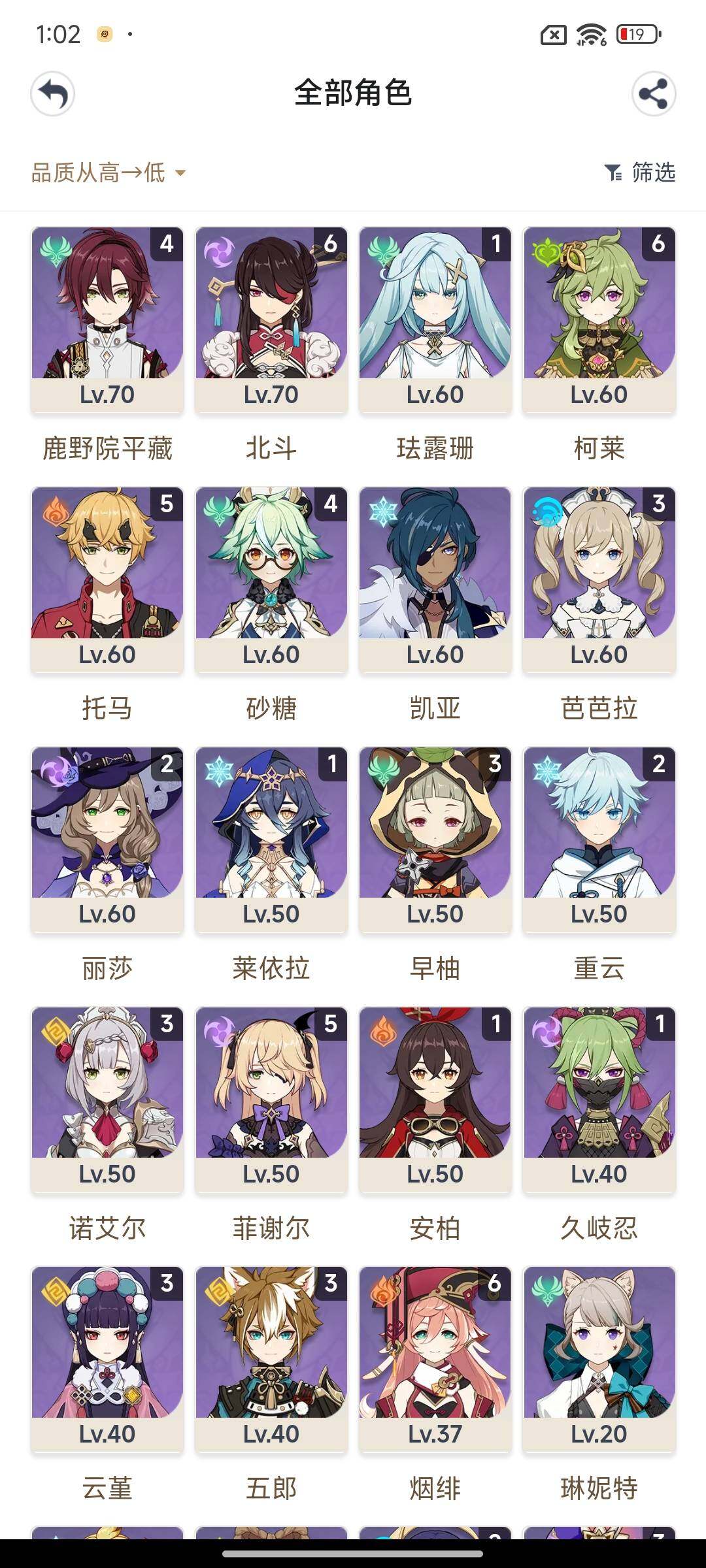Open character 鹿野院平藏
The width and height of the screenshot is (706, 1568).
pyautogui.click(x=107, y=320)
